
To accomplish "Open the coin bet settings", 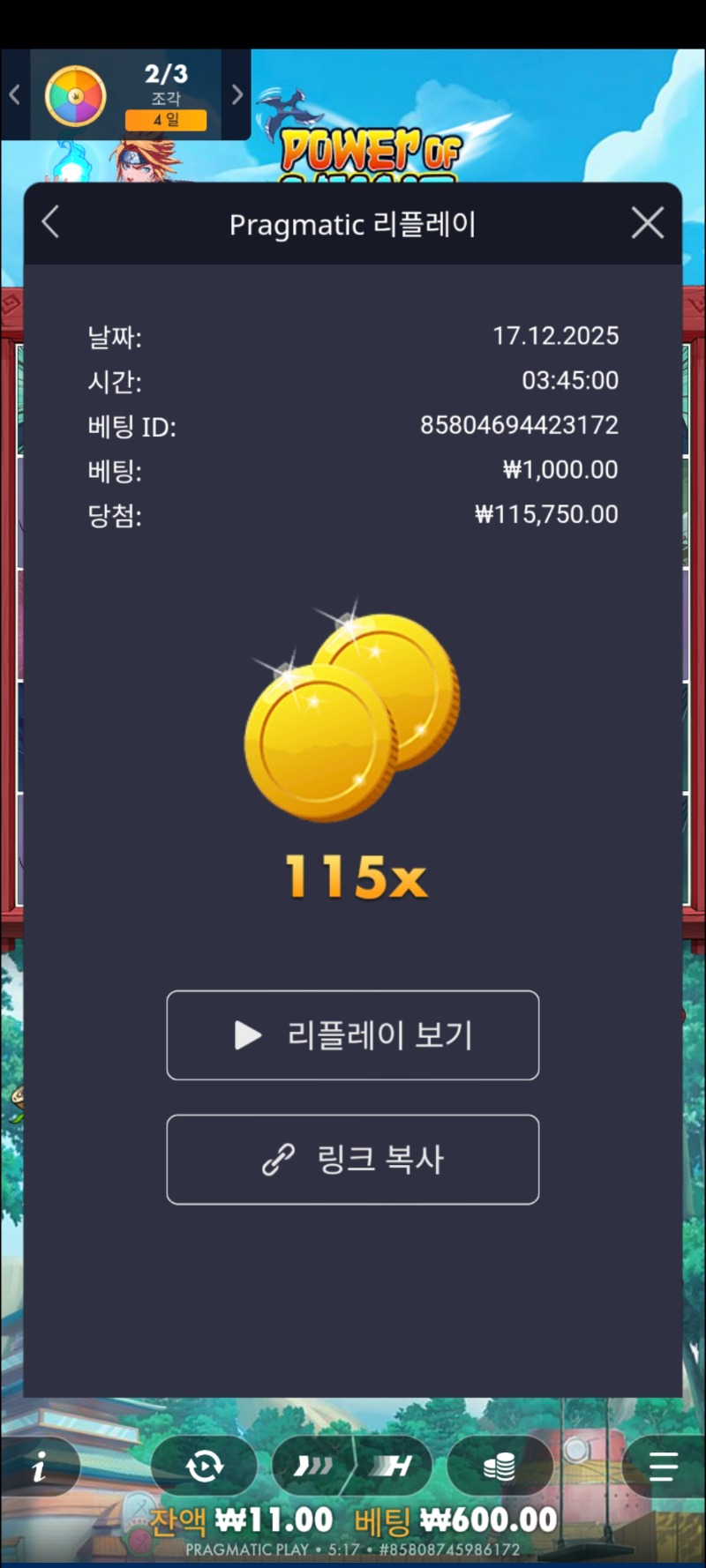I will 499,1467.
